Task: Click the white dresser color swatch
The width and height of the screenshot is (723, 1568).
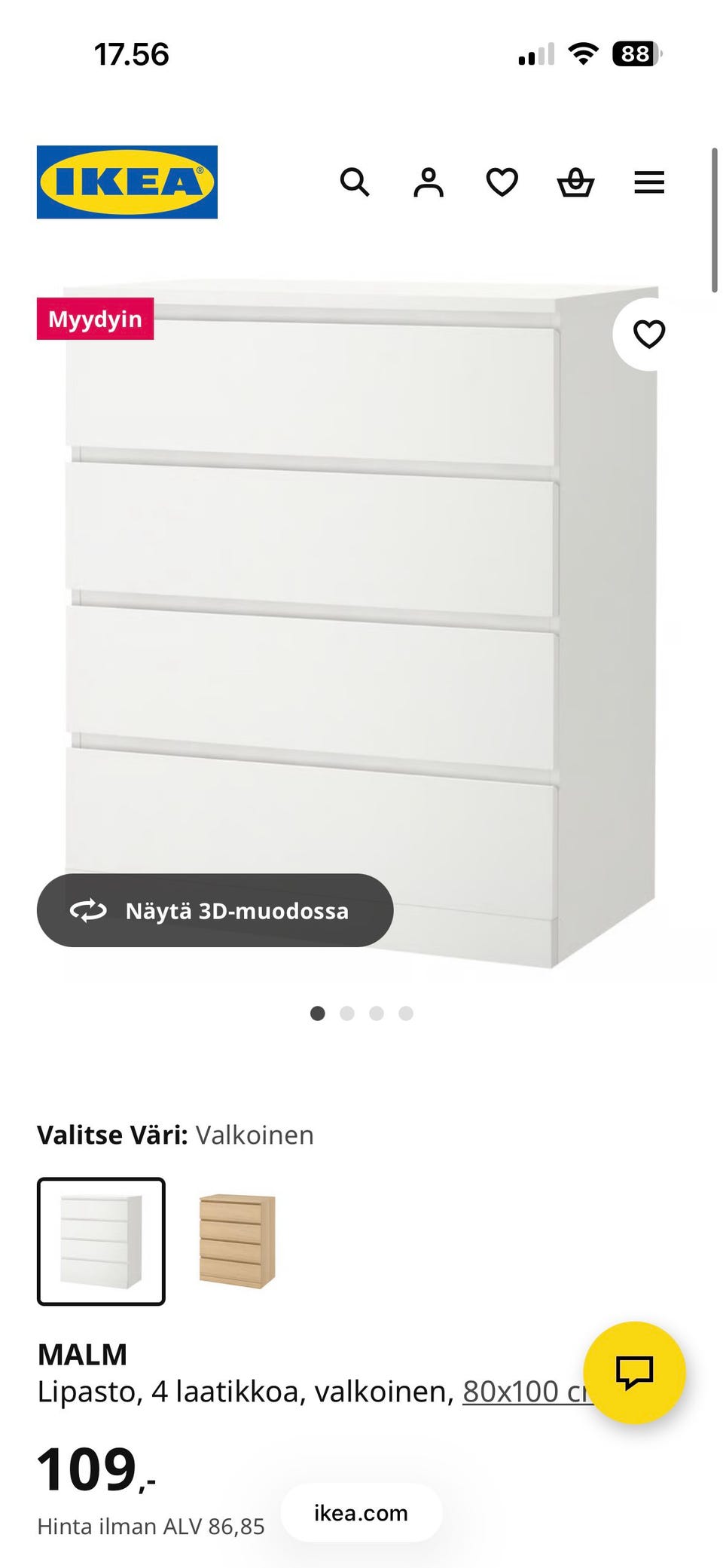Action: pos(102,1240)
